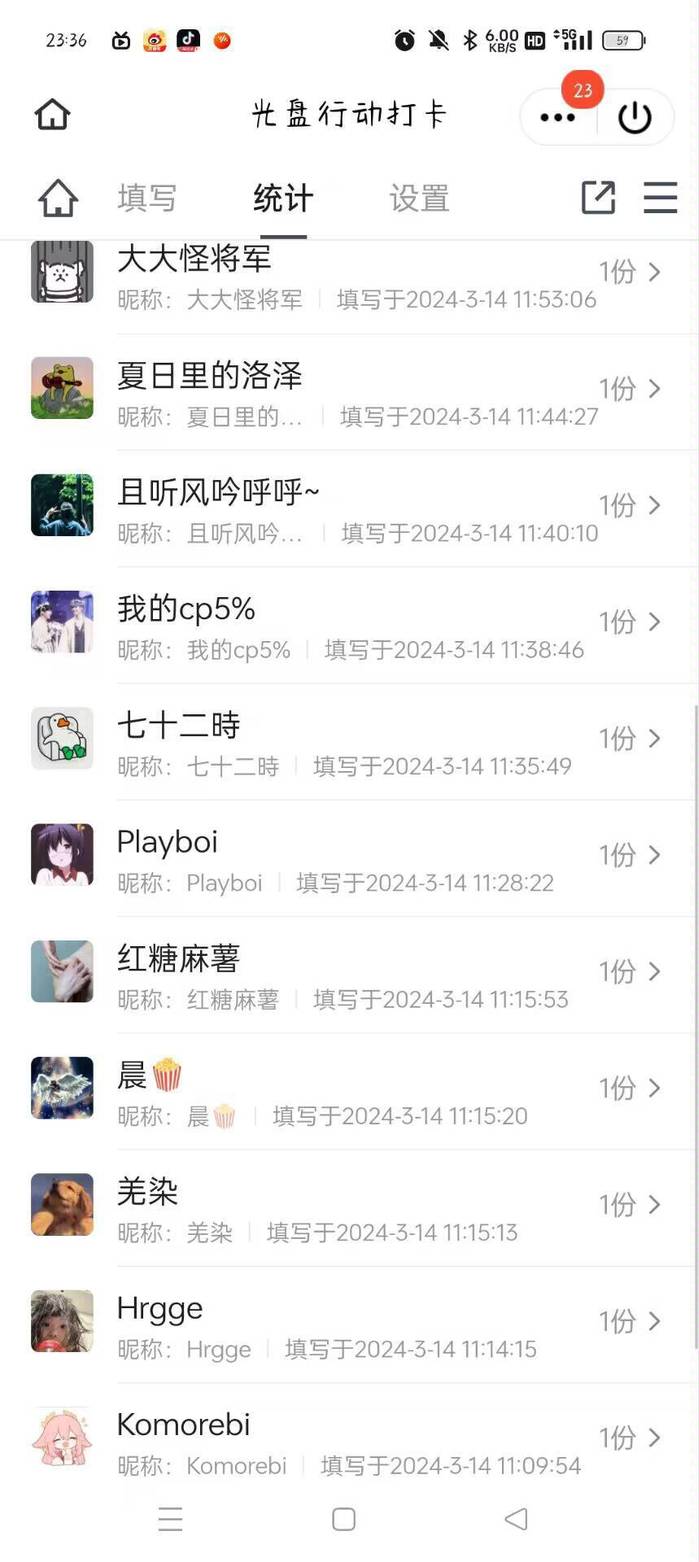
Task: Switch to the 设置 tab
Action: 419,198
